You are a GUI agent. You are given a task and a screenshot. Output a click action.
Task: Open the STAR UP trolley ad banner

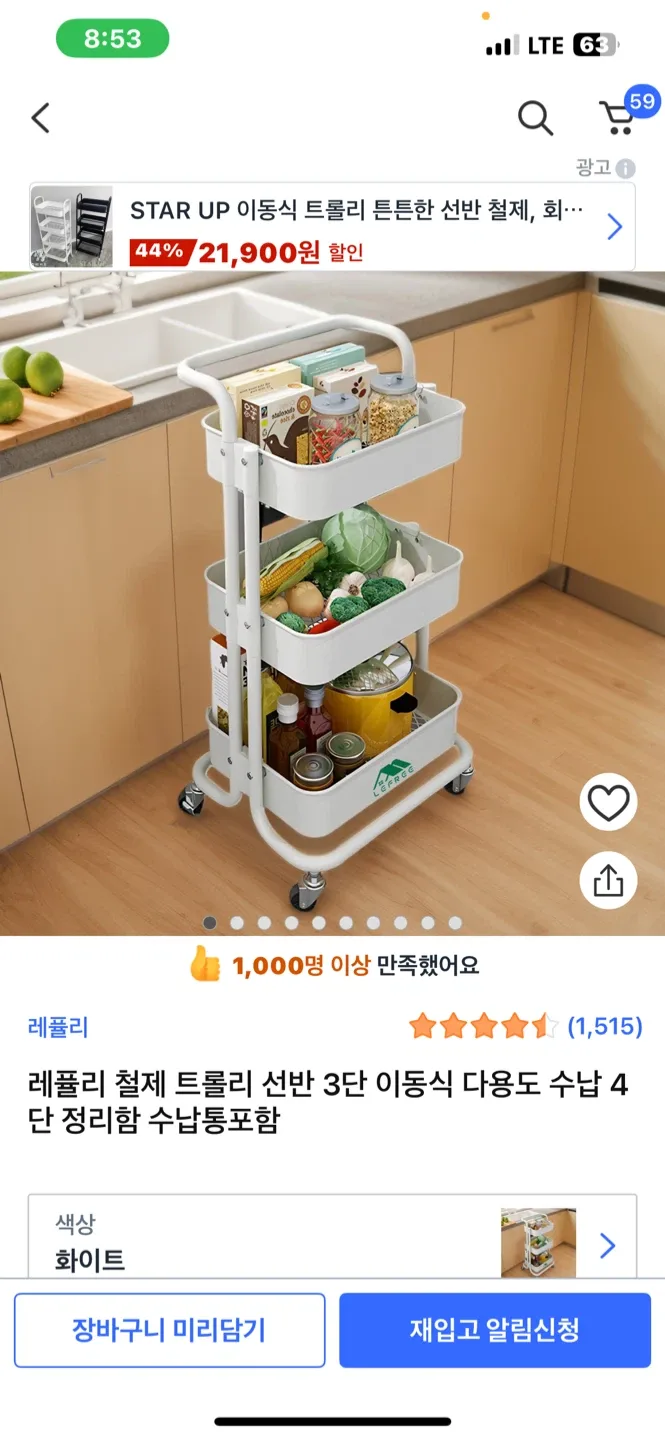click(x=332, y=227)
